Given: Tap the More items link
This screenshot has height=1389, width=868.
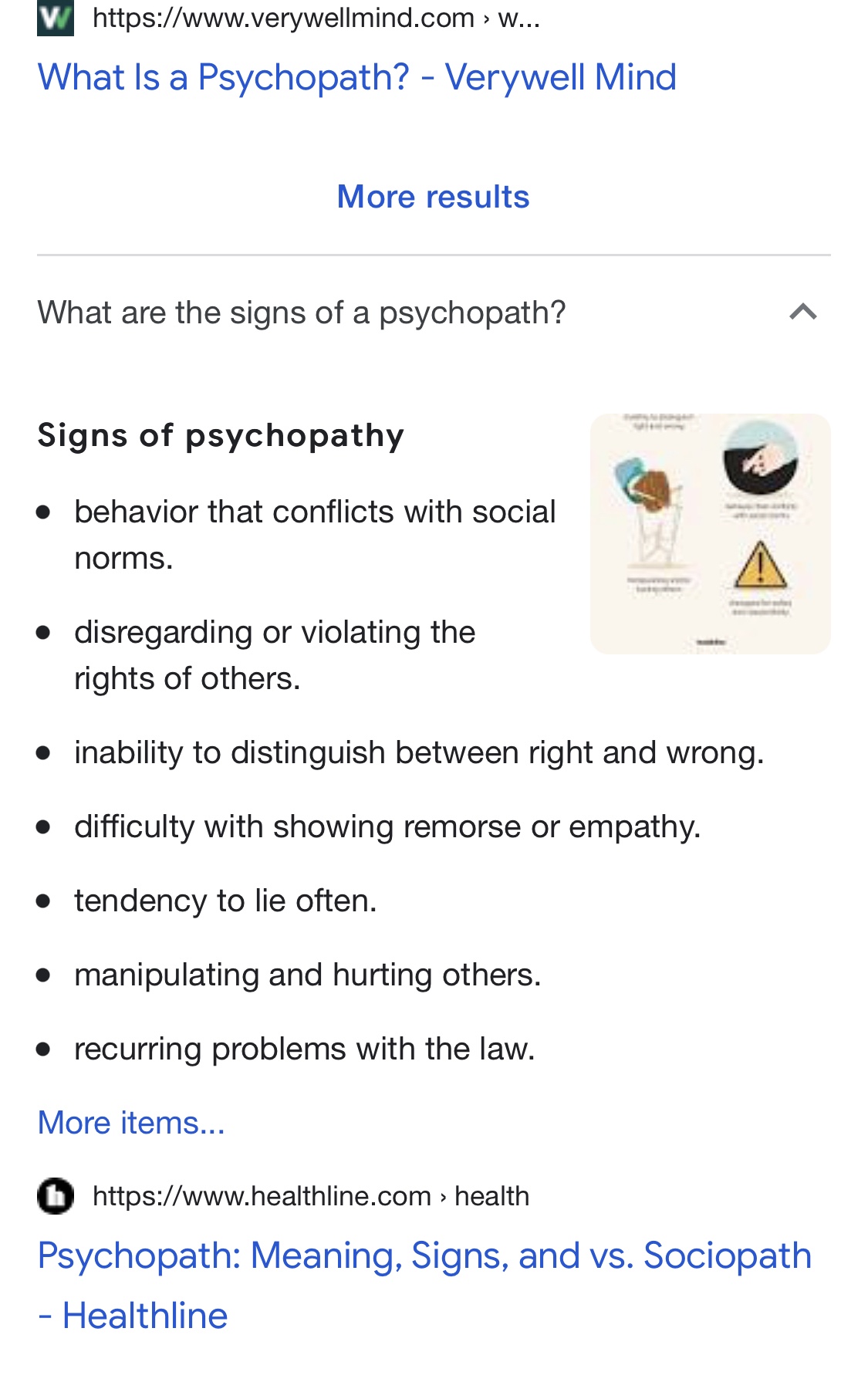Looking at the screenshot, I should coord(131,1123).
